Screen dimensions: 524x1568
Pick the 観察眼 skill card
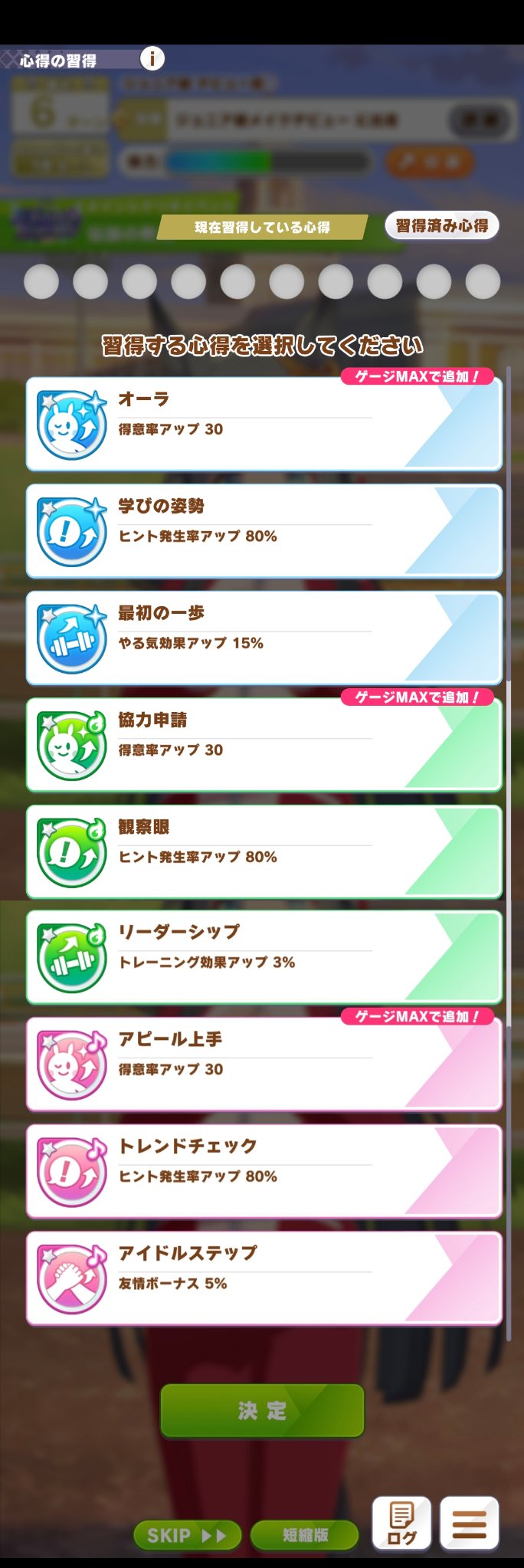(x=264, y=851)
